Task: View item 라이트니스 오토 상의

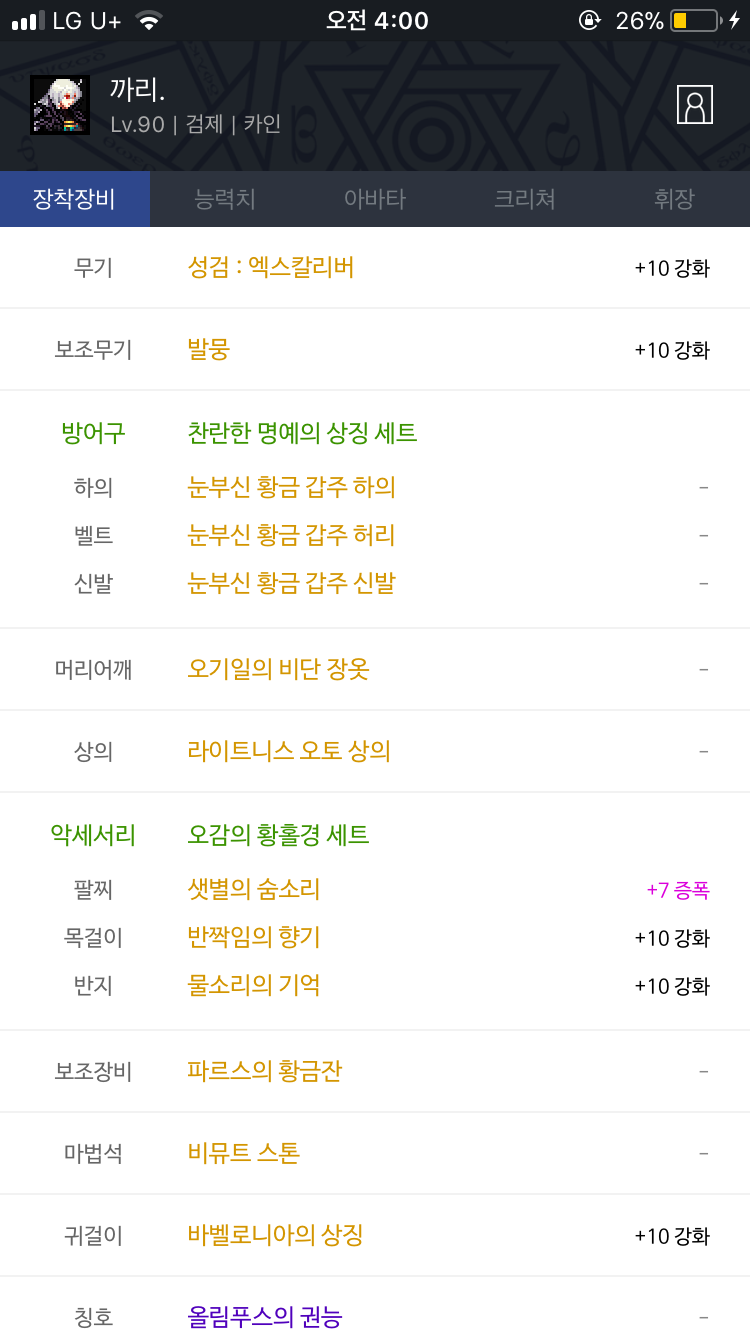Action: [x=289, y=751]
